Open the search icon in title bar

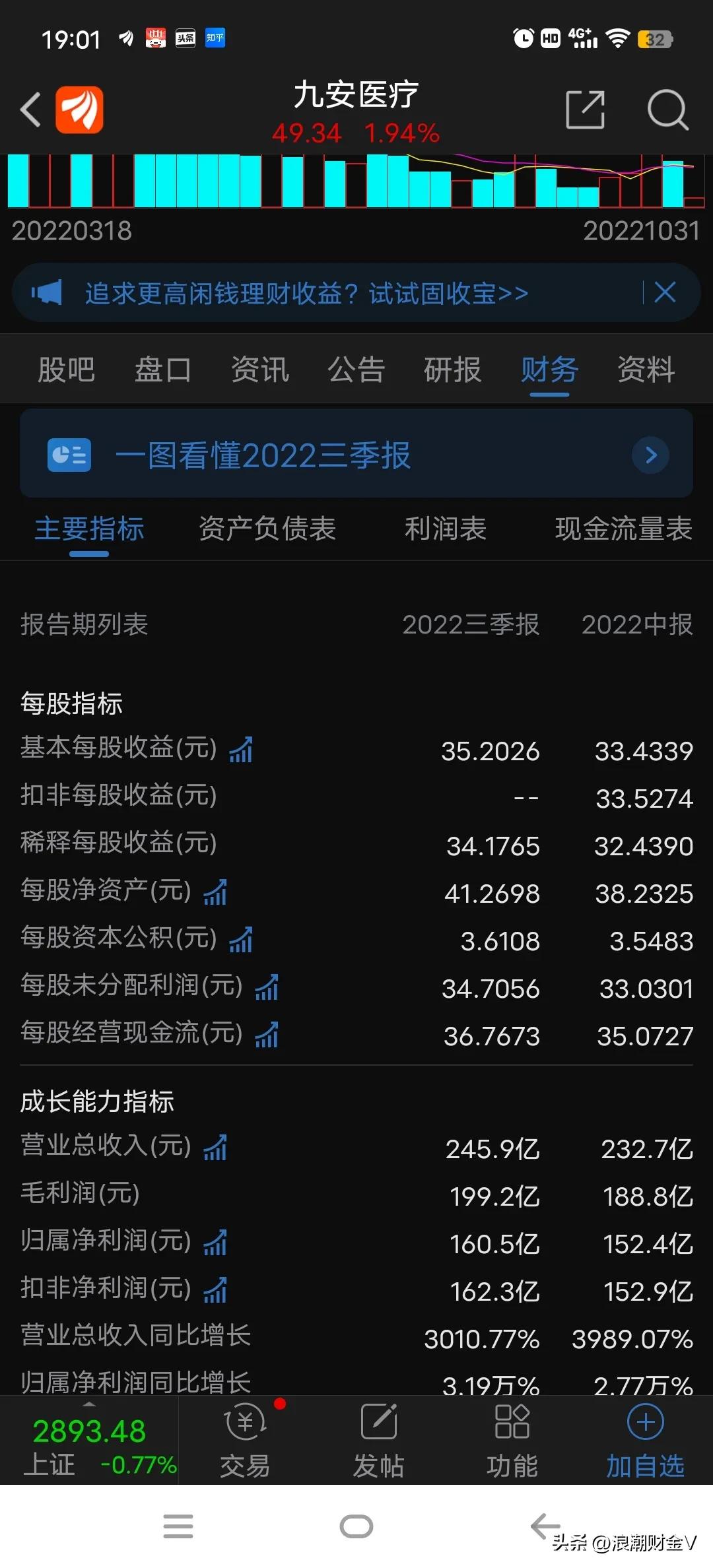pyautogui.click(x=668, y=110)
